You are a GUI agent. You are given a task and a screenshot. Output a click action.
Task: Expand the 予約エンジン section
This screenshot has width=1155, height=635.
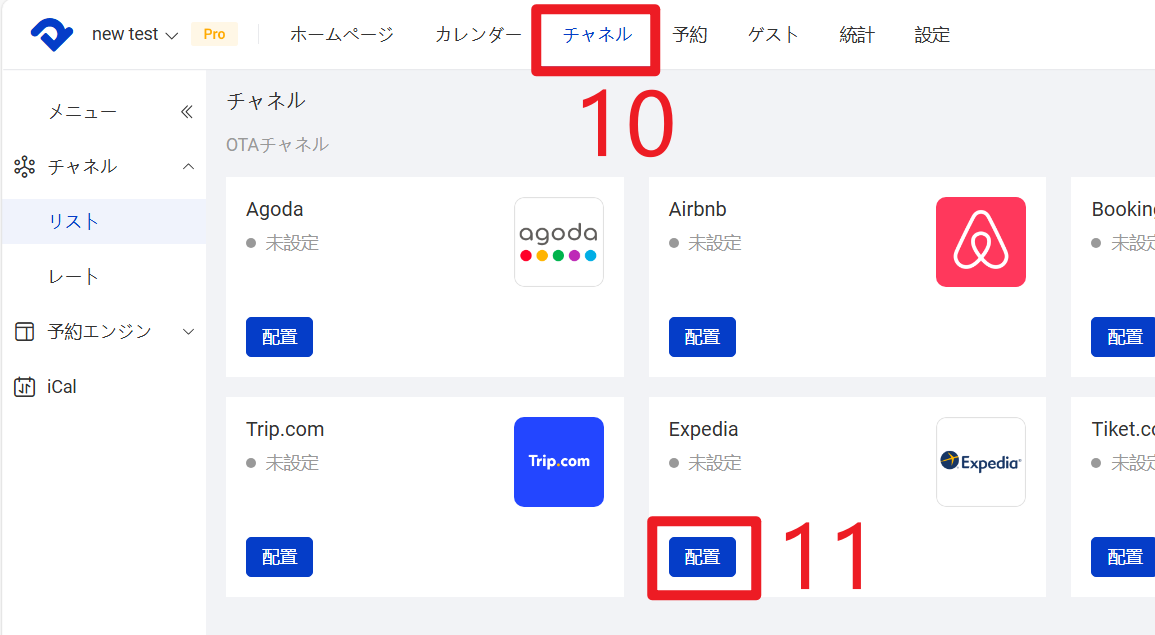pos(188,331)
